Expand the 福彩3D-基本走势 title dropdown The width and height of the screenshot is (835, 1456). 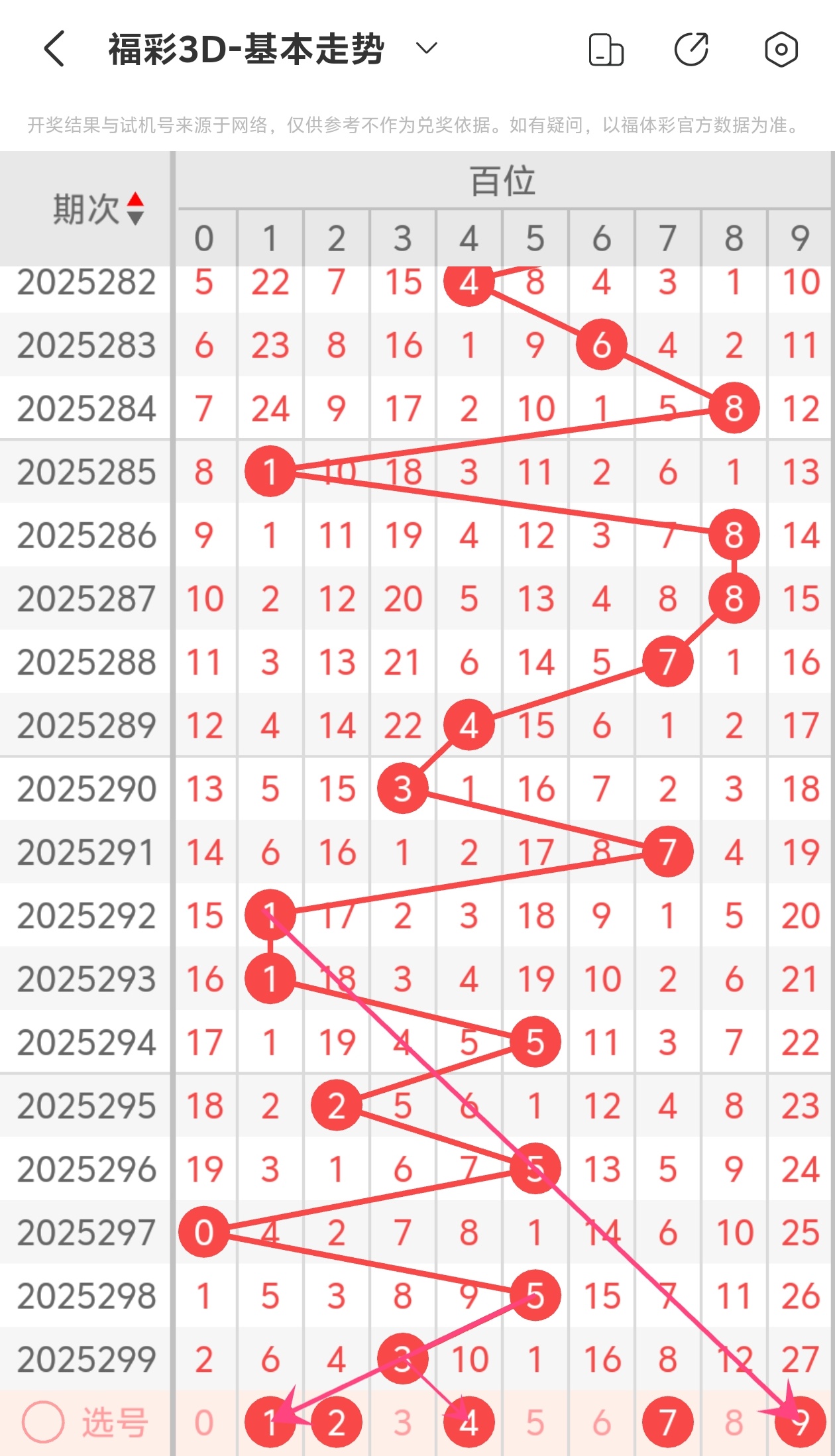tap(426, 48)
